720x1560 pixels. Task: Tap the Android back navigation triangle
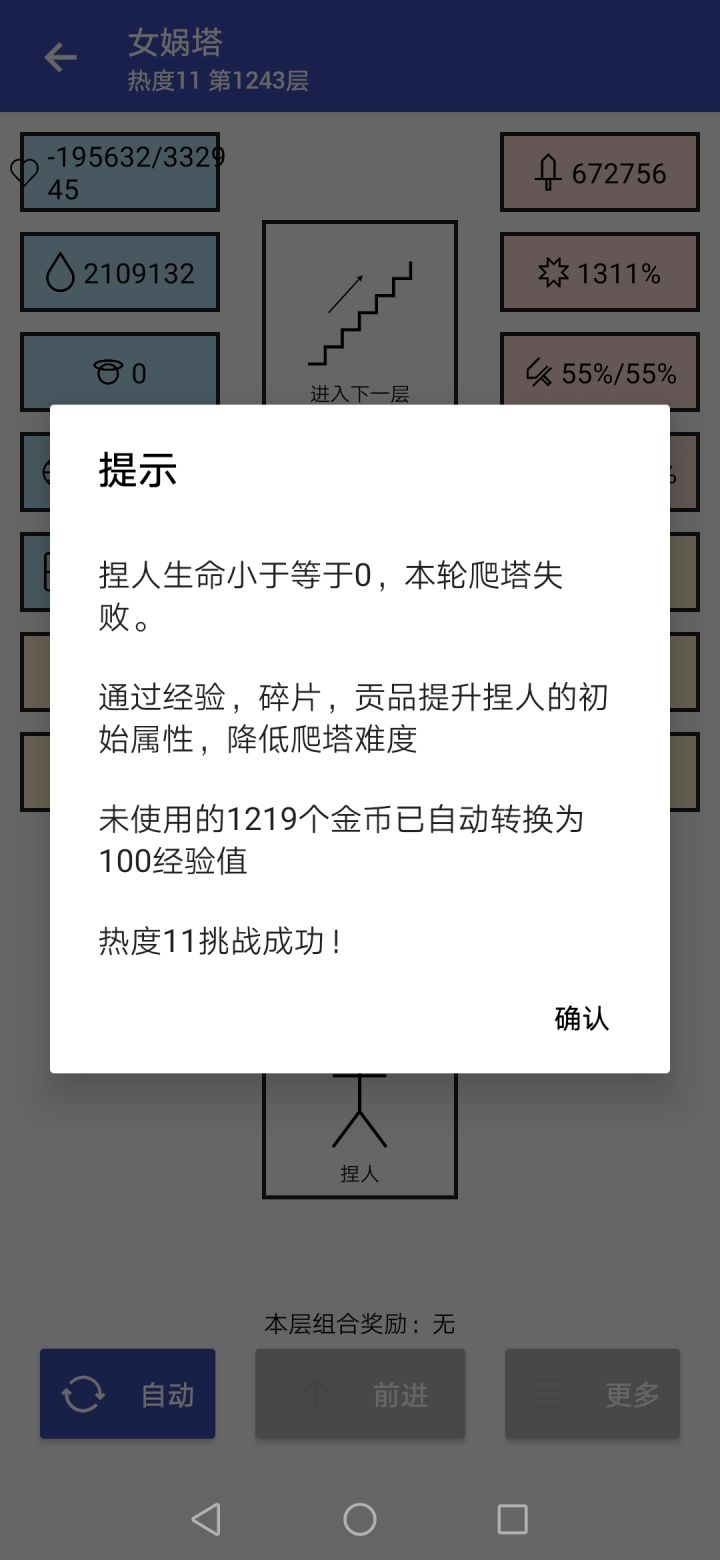[206, 1519]
